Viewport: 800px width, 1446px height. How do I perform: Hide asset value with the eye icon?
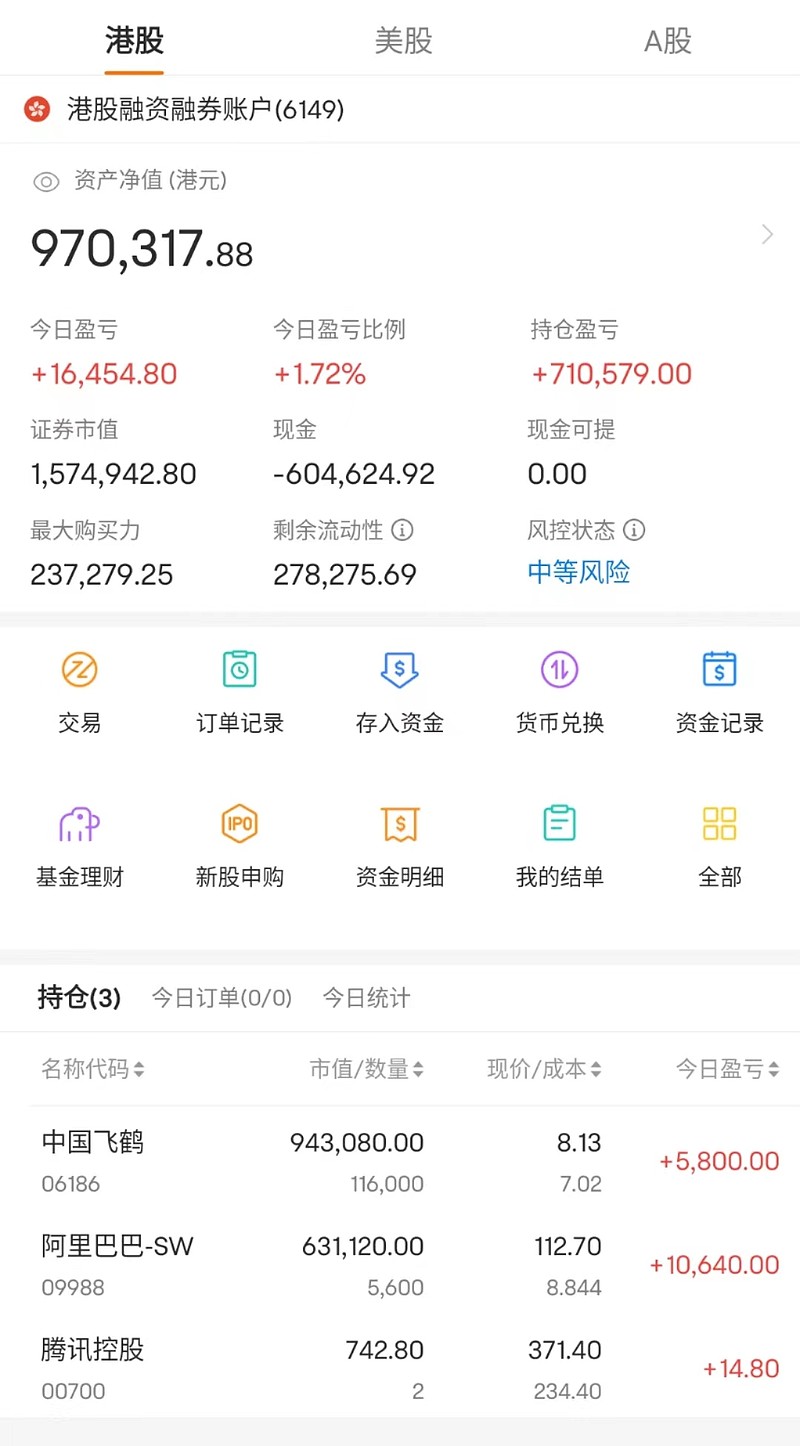pos(46,181)
